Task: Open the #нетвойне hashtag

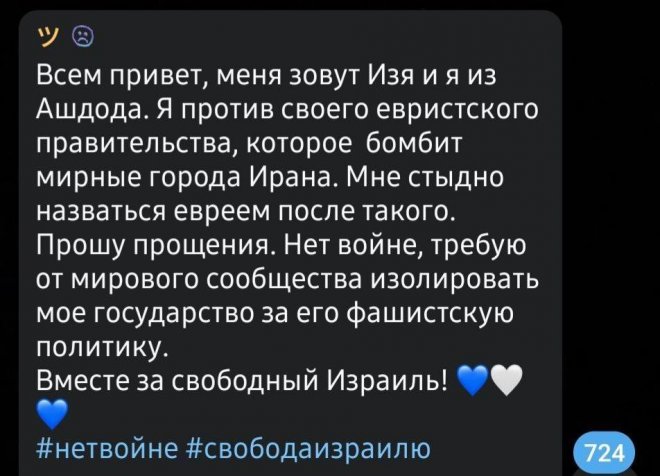Action: click(107, 446)
